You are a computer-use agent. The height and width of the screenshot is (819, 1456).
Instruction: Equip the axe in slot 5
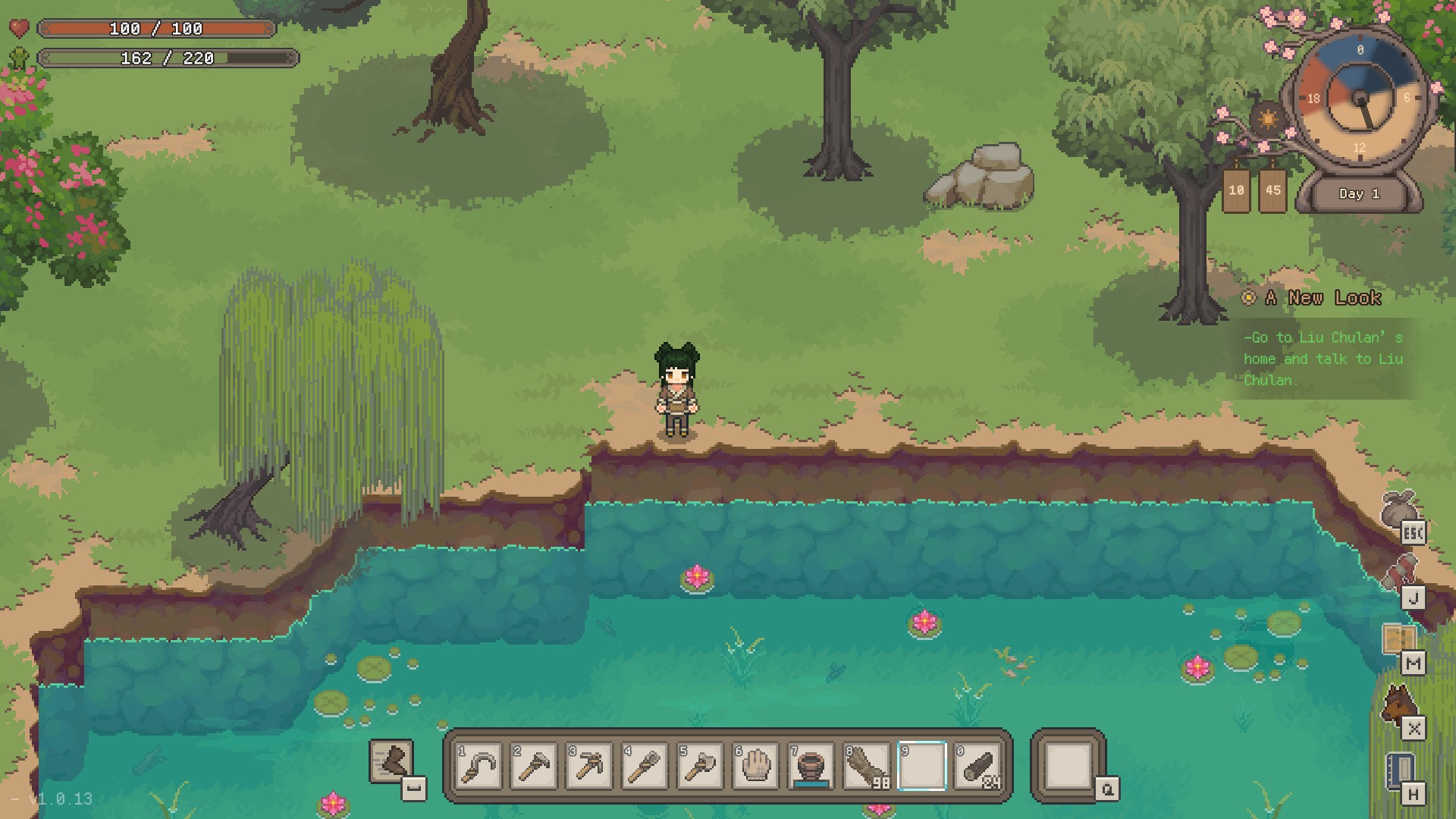point(700,766)
